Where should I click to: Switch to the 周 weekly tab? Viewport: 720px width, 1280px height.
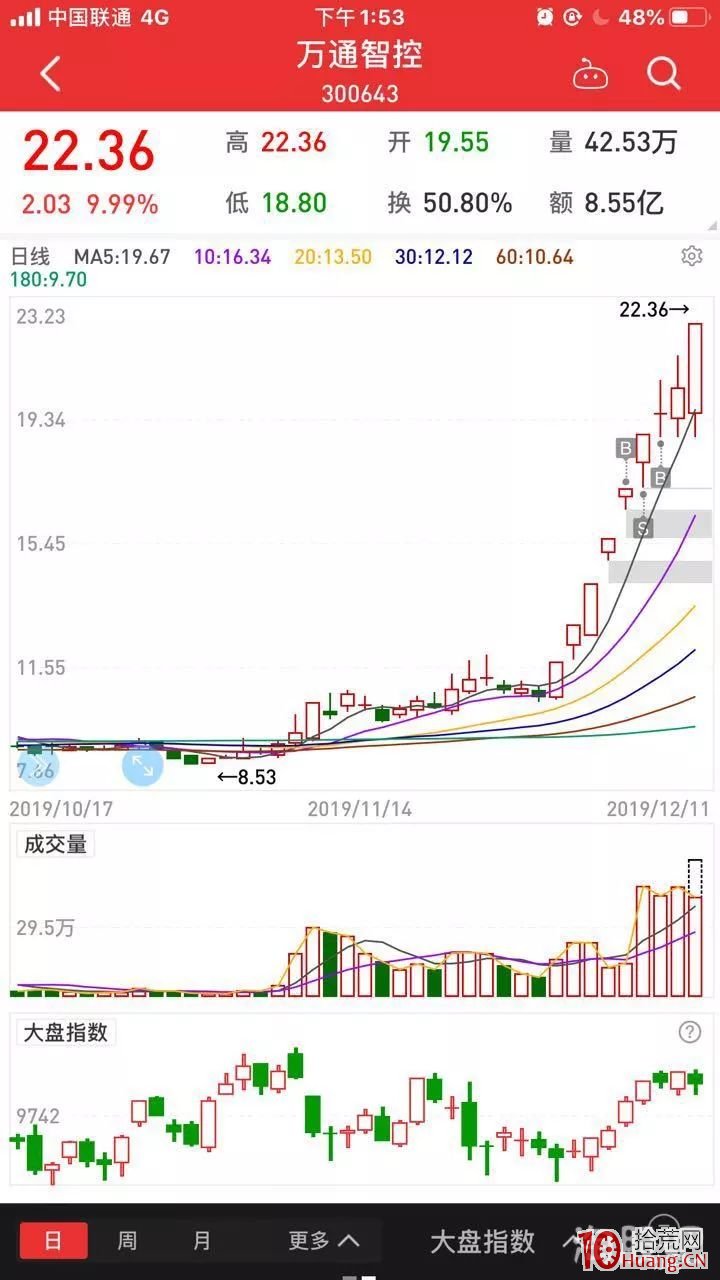tap(127, 1240)
